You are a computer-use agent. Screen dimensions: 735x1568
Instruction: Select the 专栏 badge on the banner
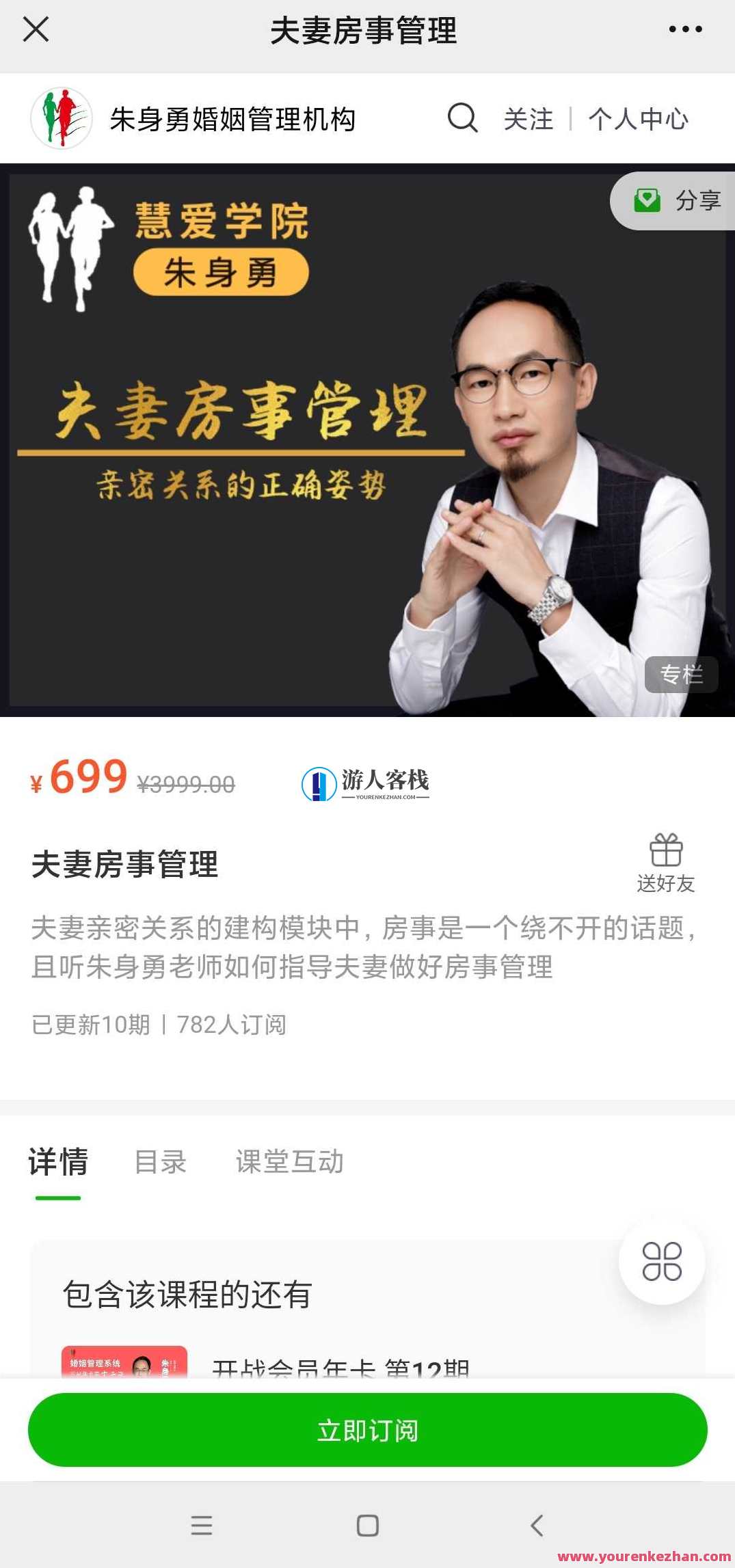pos(681,676)
